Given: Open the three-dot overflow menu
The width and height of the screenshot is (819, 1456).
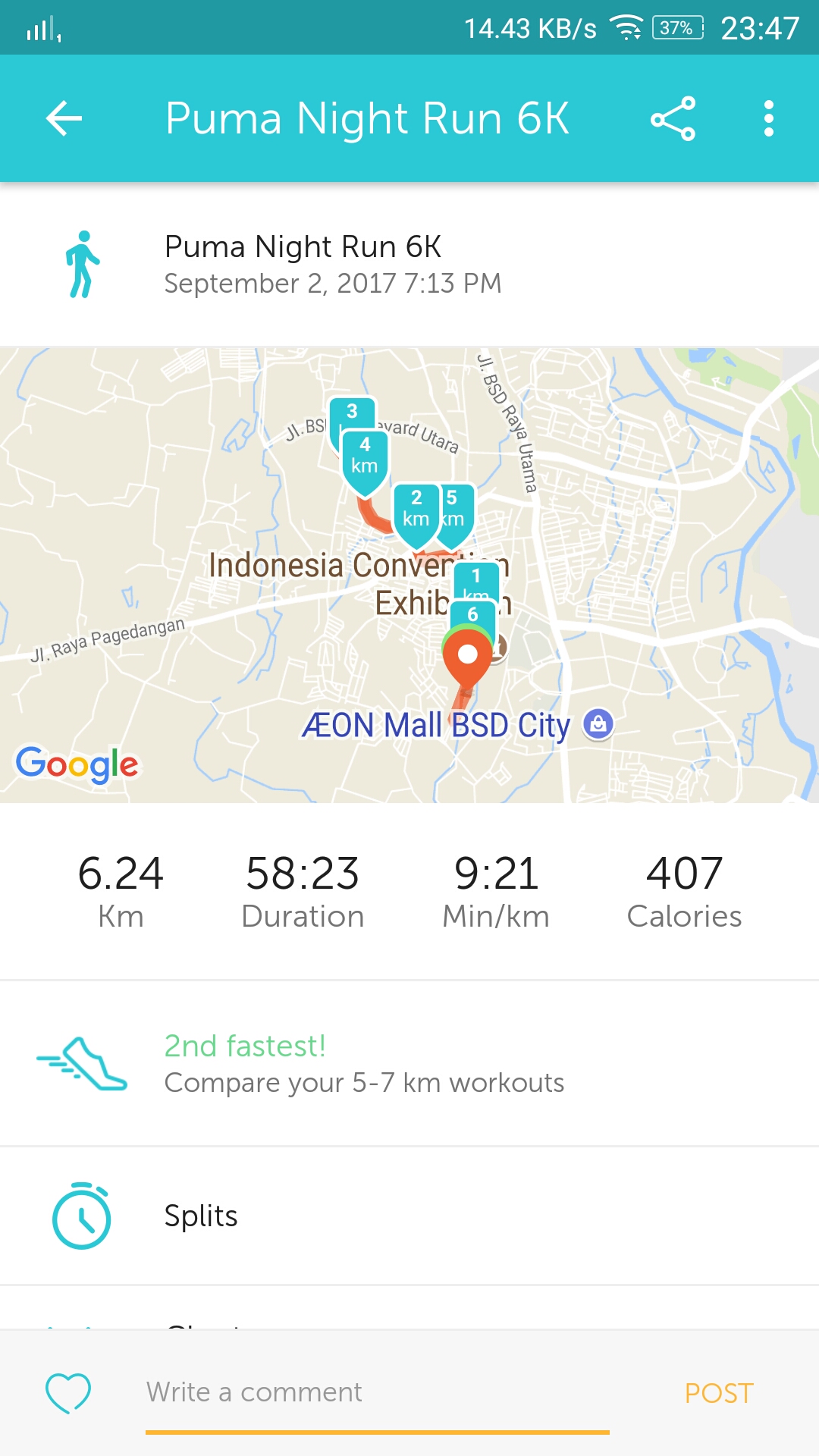Looking at the screenshot, I should 769,118.
